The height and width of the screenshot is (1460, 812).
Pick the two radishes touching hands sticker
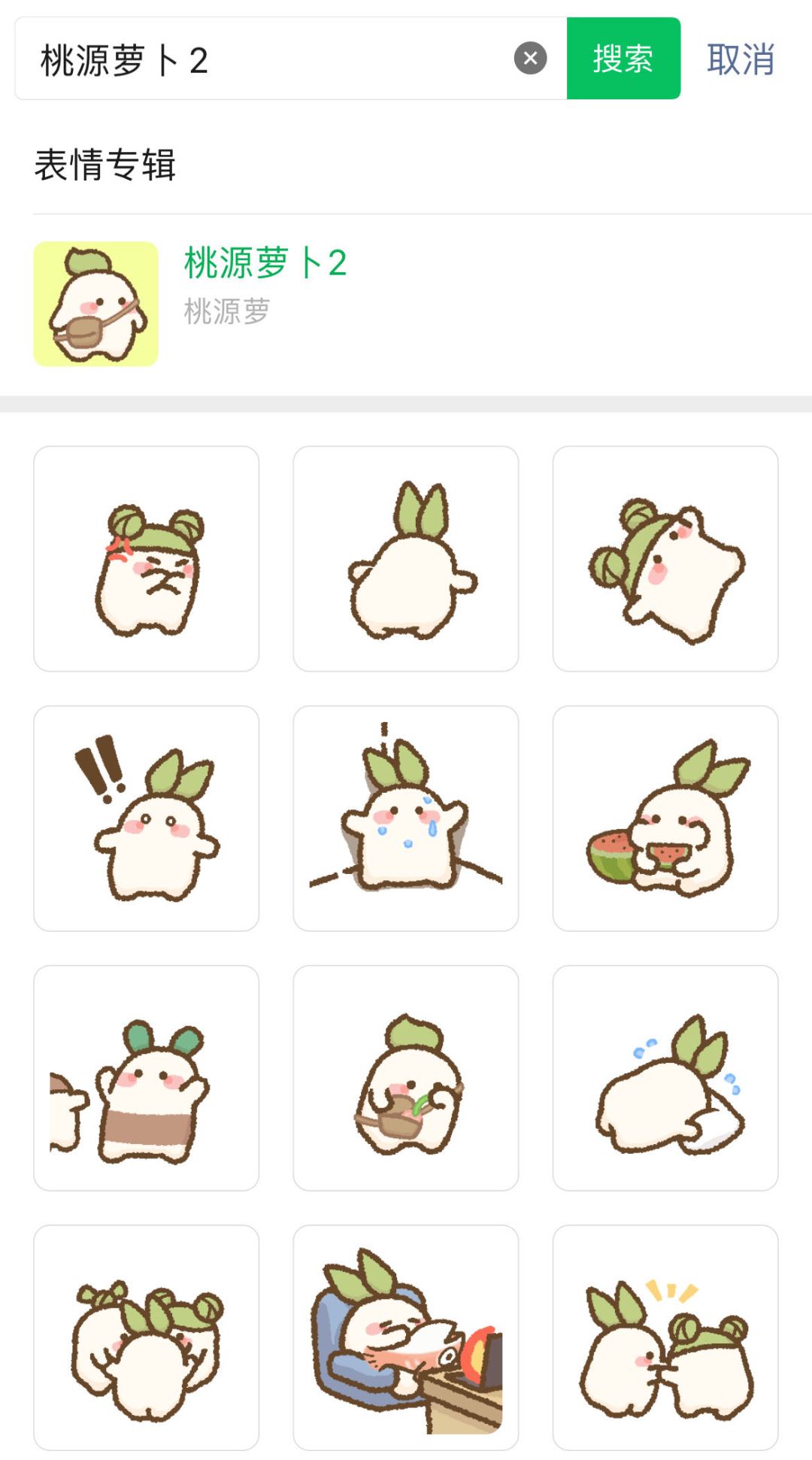[665, 1337]
